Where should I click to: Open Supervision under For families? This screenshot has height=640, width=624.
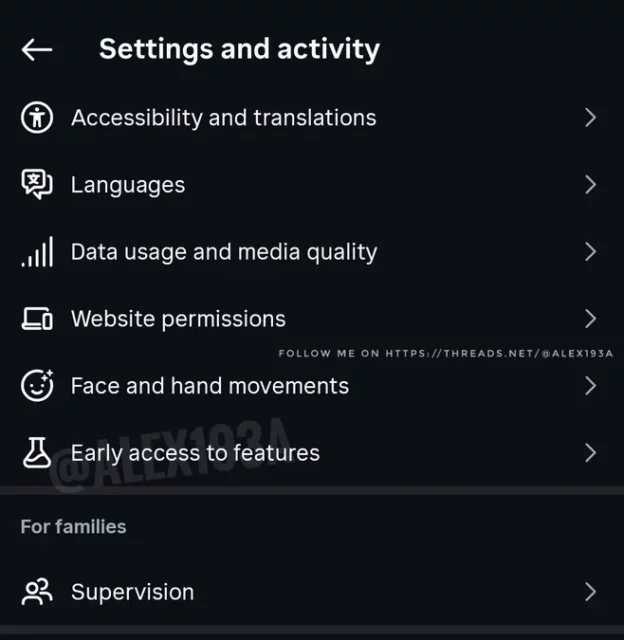(x=132, y=592)
